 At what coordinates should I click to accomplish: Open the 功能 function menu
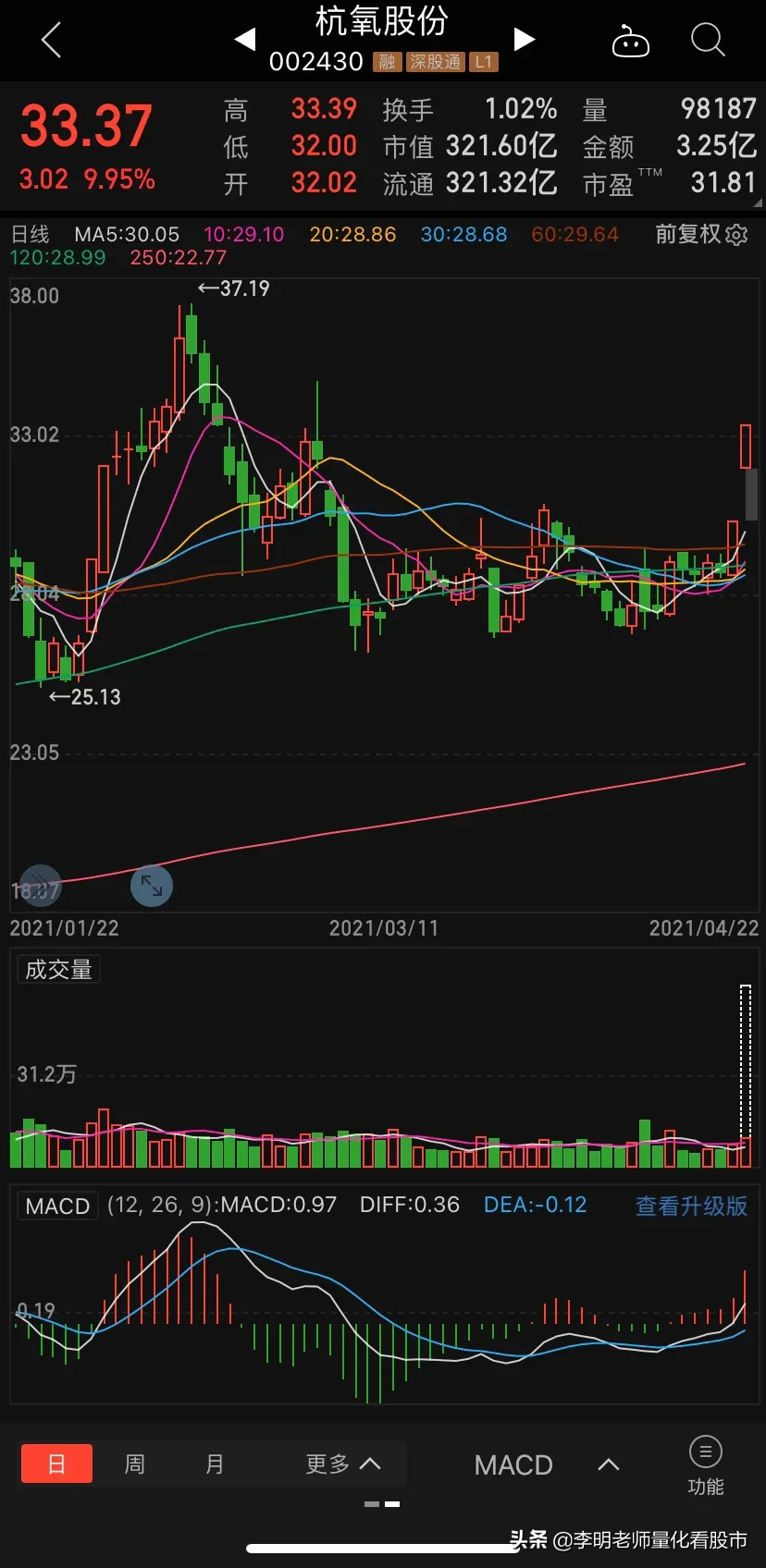(705, 1464)
